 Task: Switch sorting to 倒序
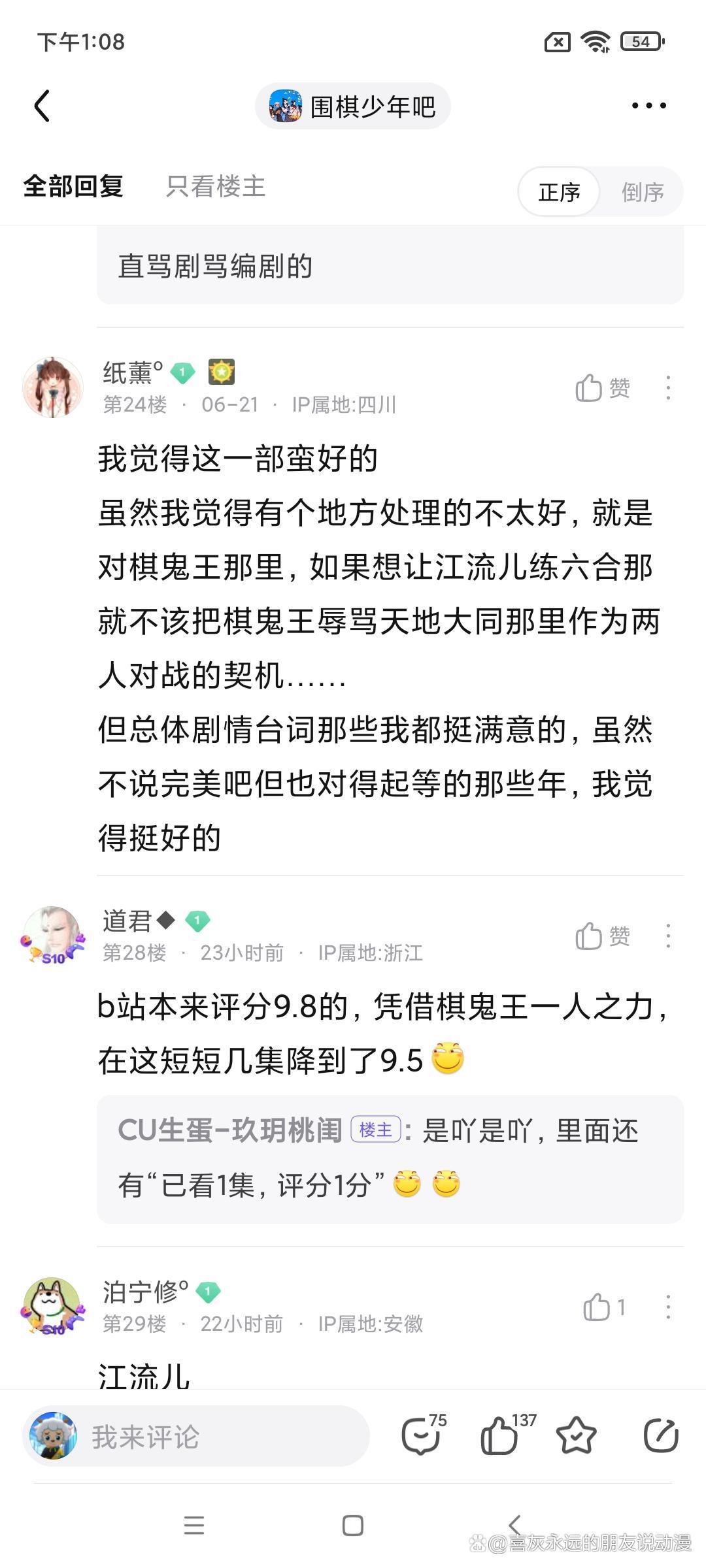click(643, 191)
